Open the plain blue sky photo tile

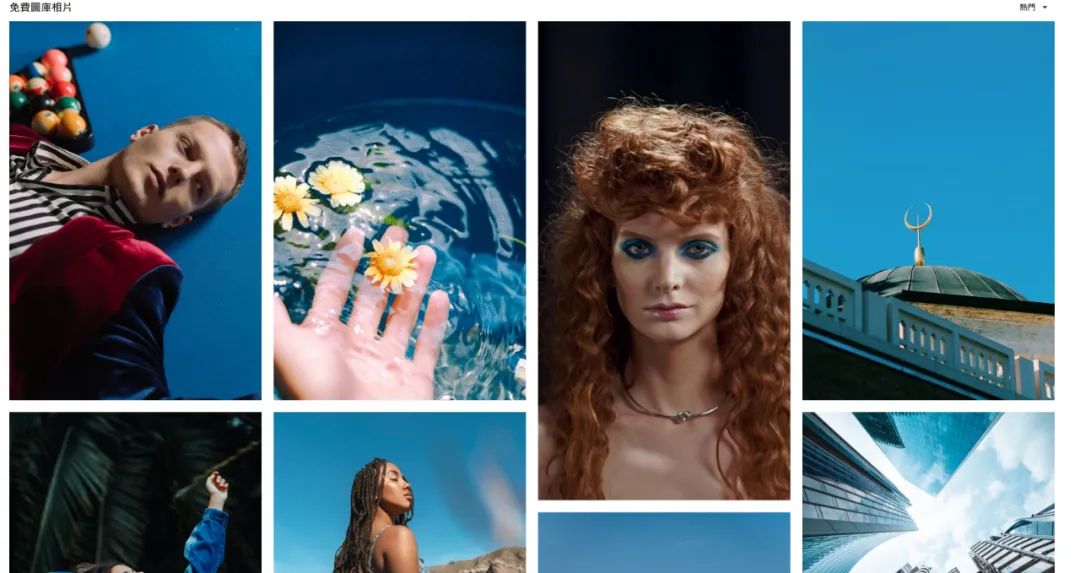[x=664, y=542]
